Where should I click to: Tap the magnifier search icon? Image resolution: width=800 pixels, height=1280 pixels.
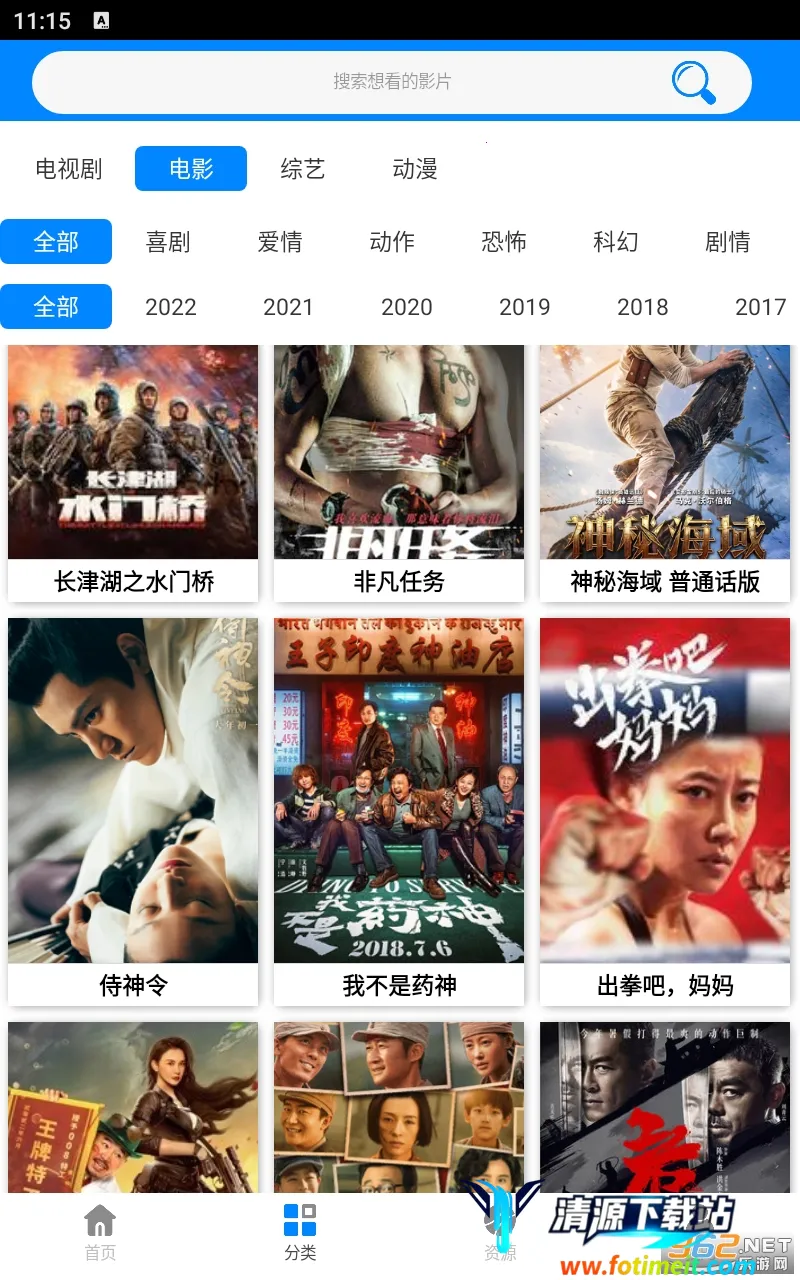tap(693, 82)
